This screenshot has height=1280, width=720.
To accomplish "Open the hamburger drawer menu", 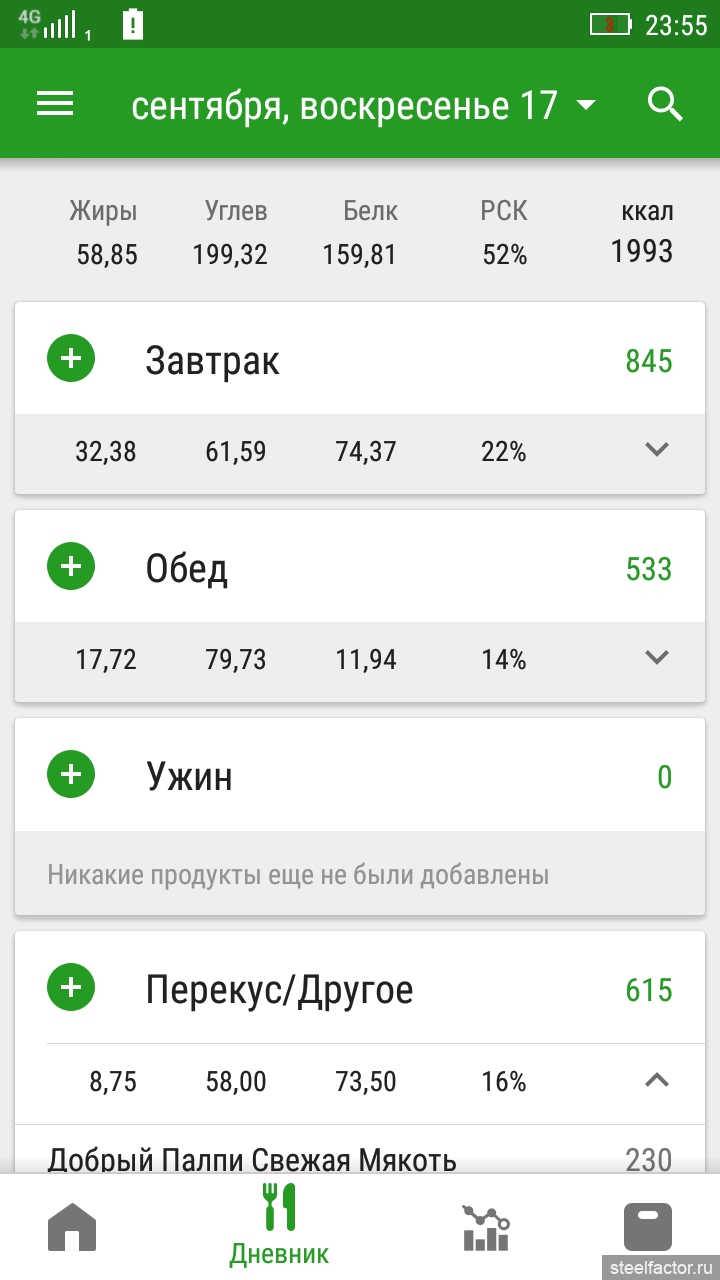I will pos(56,104).
